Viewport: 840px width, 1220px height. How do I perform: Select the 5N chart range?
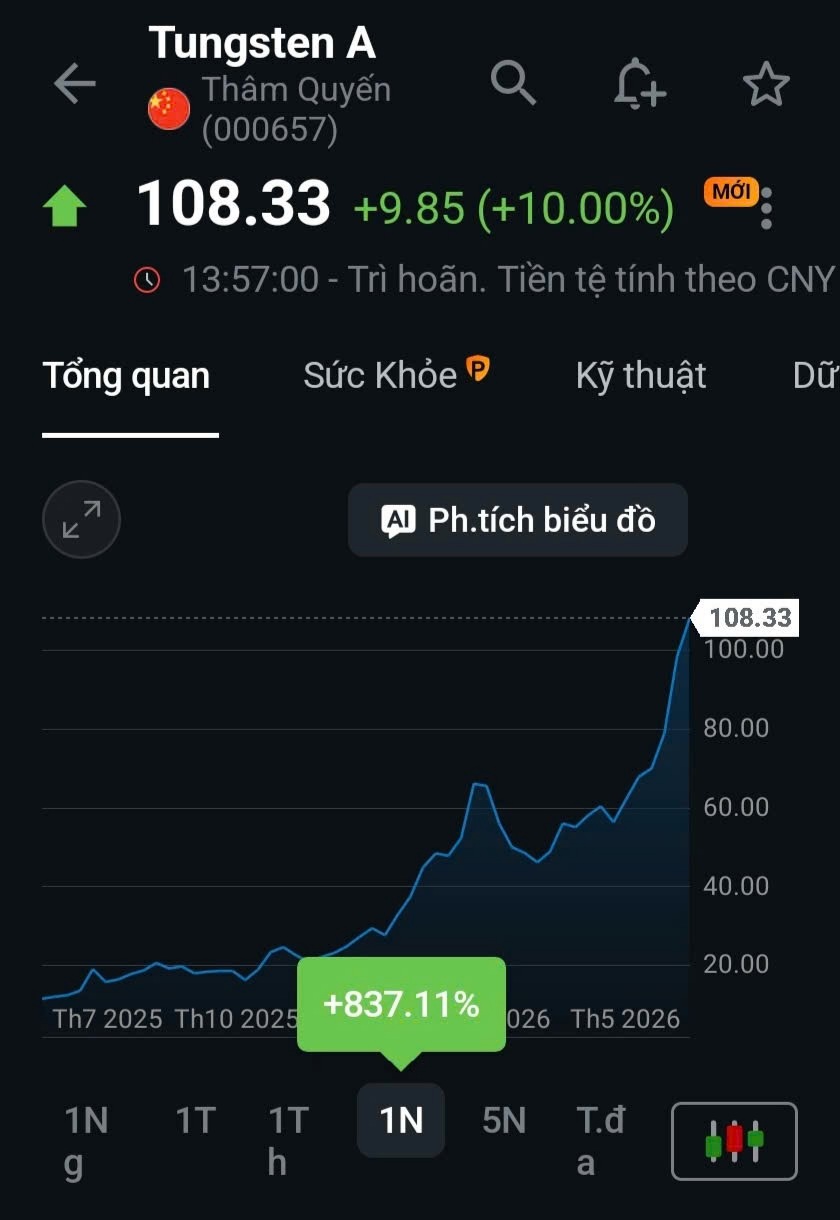pos(504,1121)
